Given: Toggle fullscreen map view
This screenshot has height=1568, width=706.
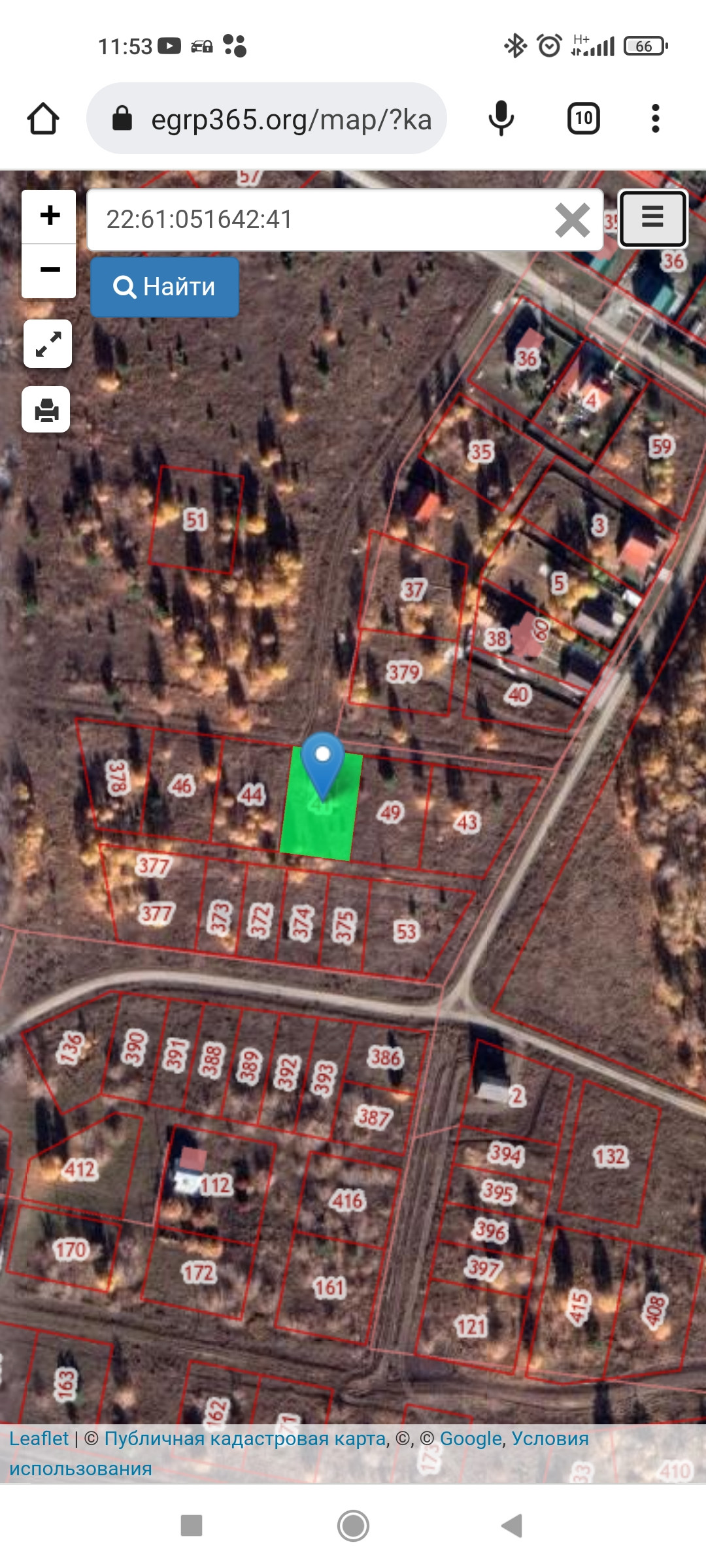Looking at the screenshot, I should pyautogui.click(x=48, y=344).
